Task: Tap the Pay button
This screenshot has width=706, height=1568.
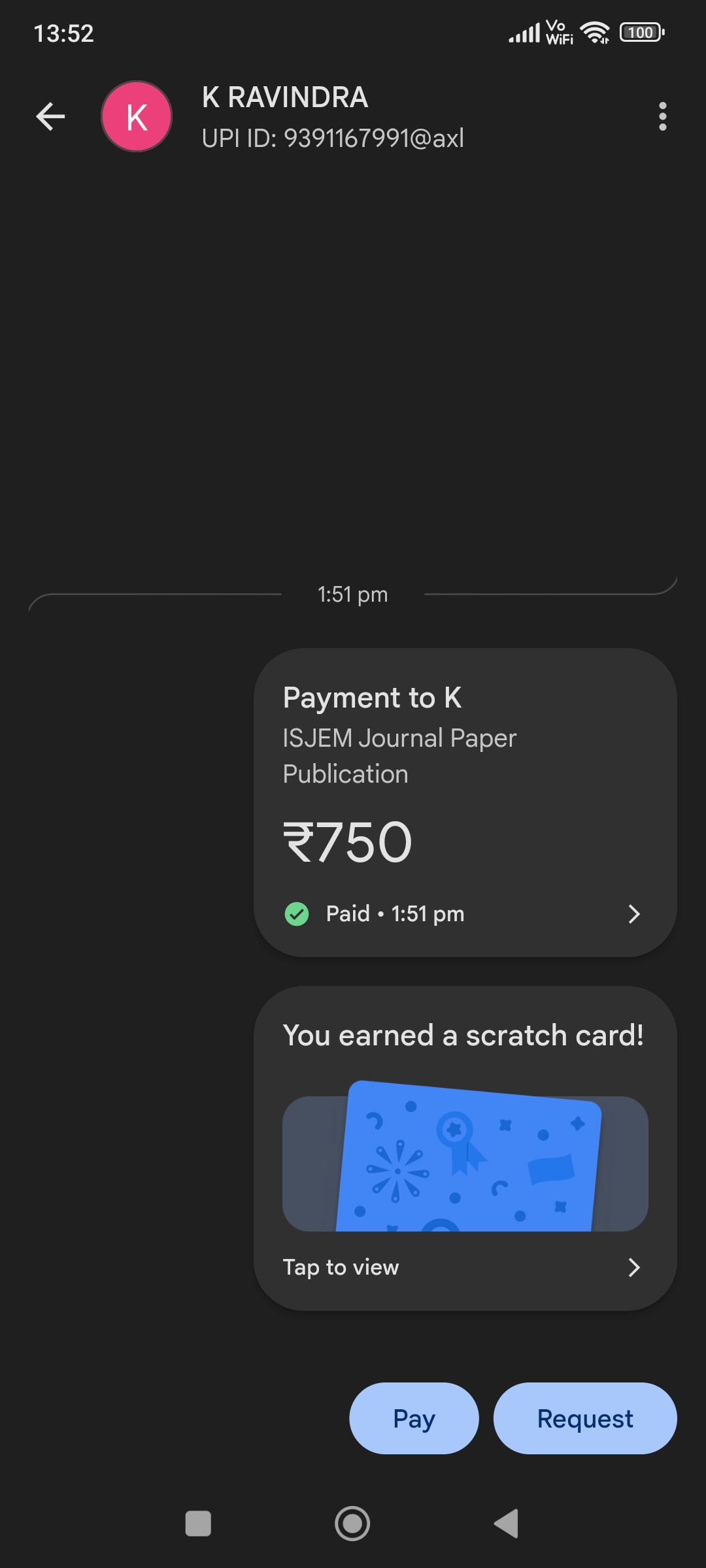Action: click(414, 1418)
